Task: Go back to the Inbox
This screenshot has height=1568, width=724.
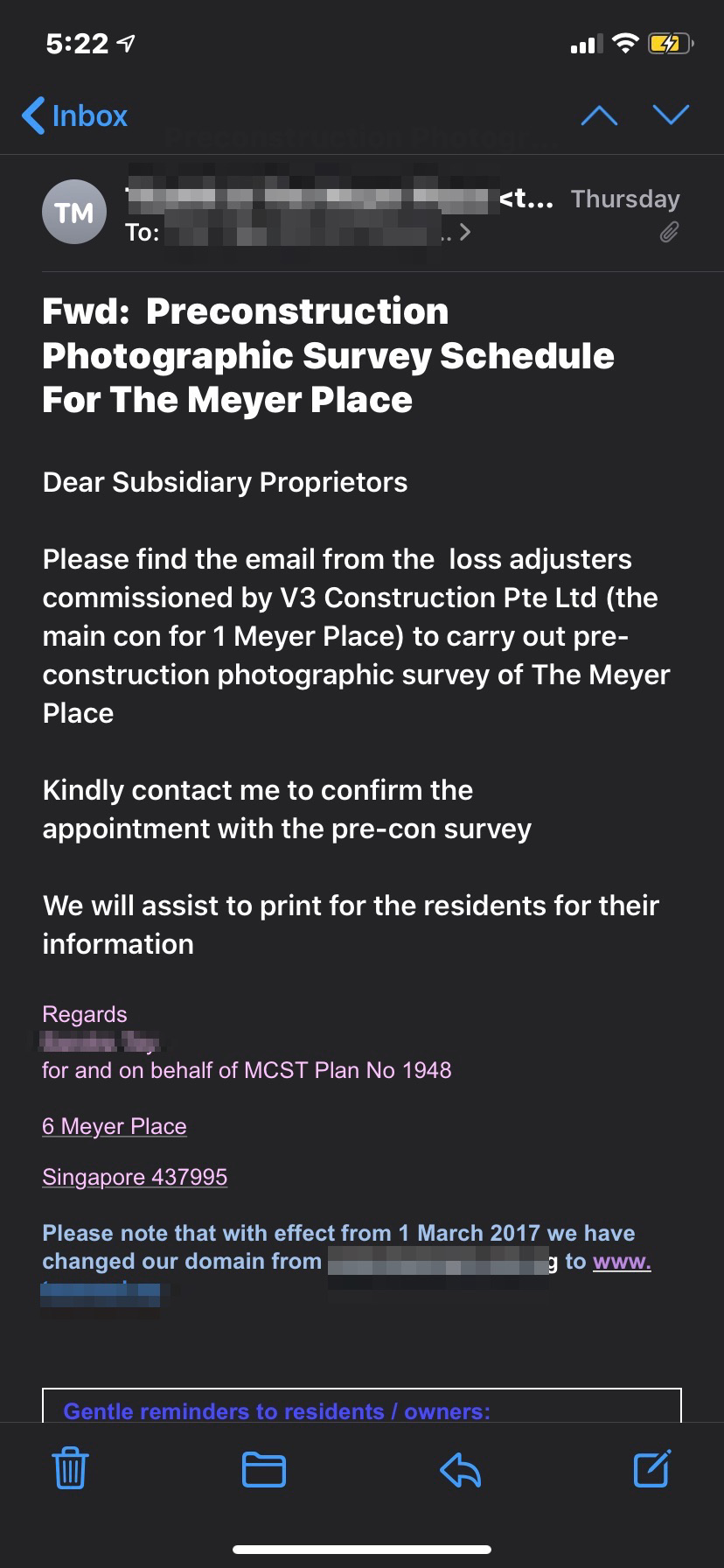Action: click(x=75, y=115)
